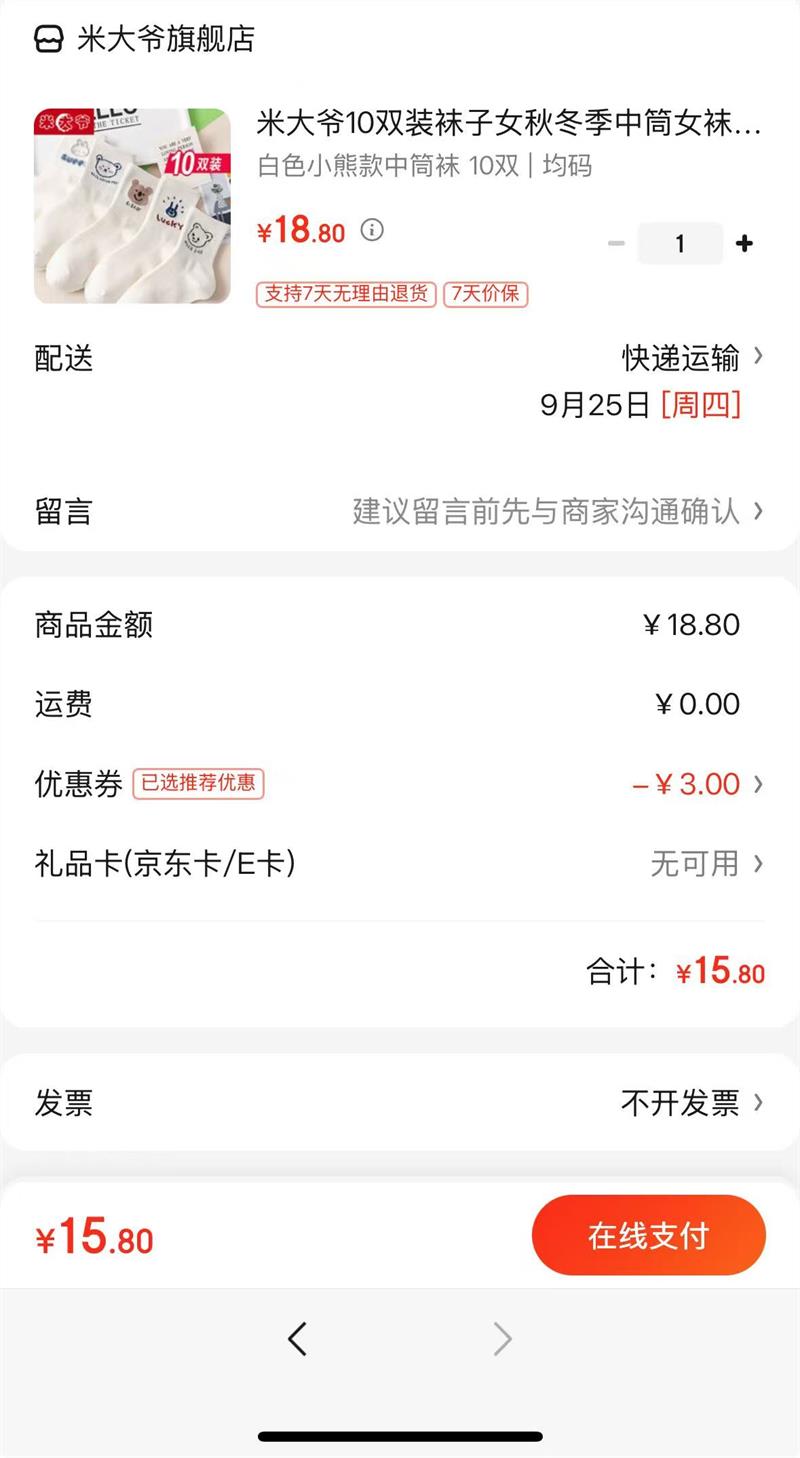The image size is (800, 1458).
Task: Decrease quantity with the minus button
Action: coord(616,244)
